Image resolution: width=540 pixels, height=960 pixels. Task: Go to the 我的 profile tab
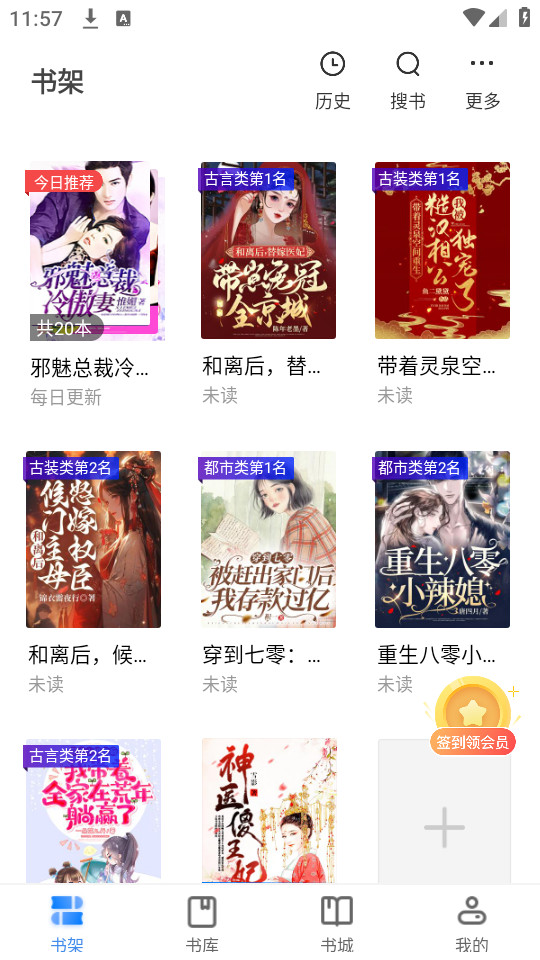[472, 923]
